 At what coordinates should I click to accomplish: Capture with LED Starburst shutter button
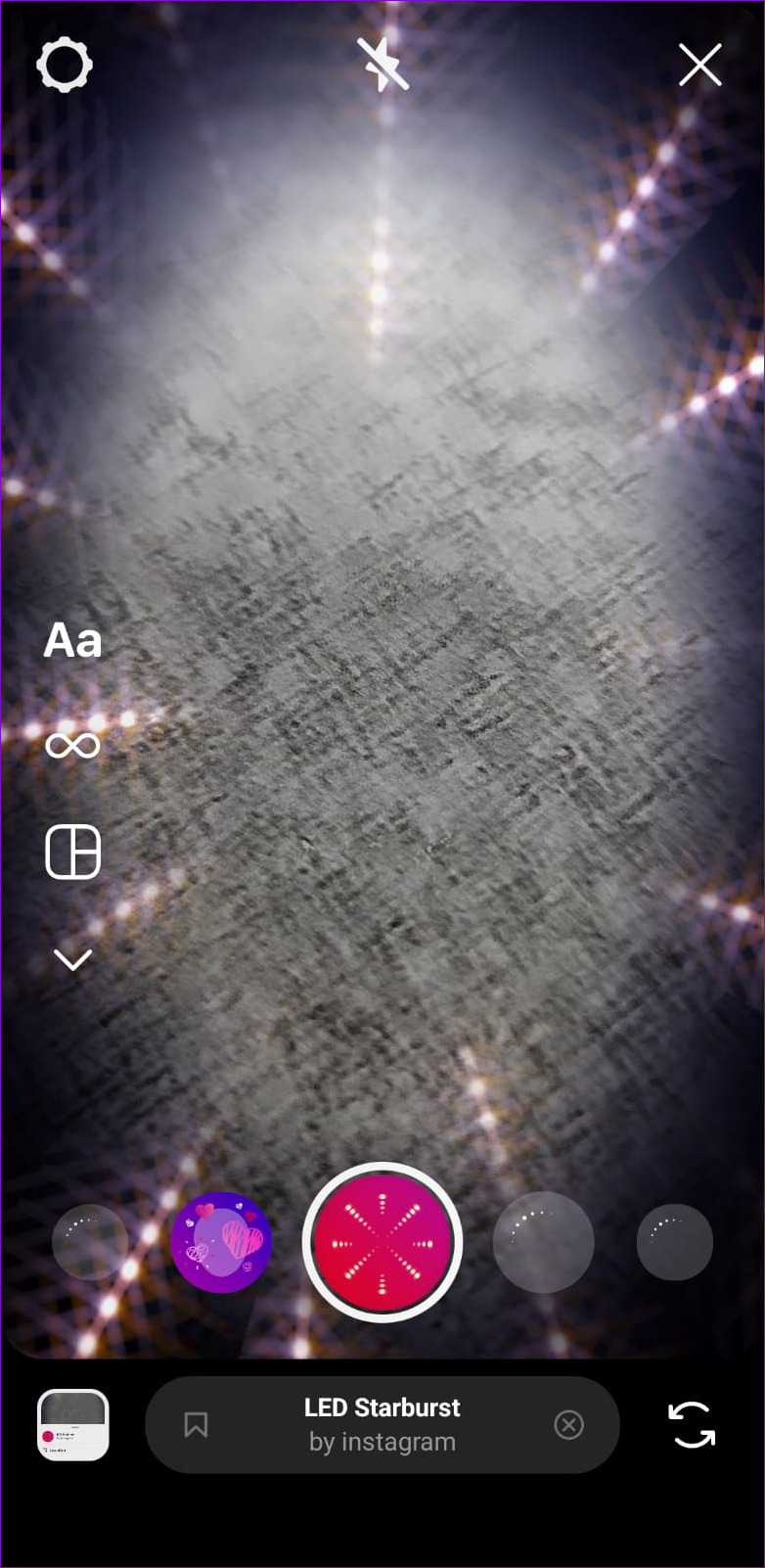tap(382, 1242)
